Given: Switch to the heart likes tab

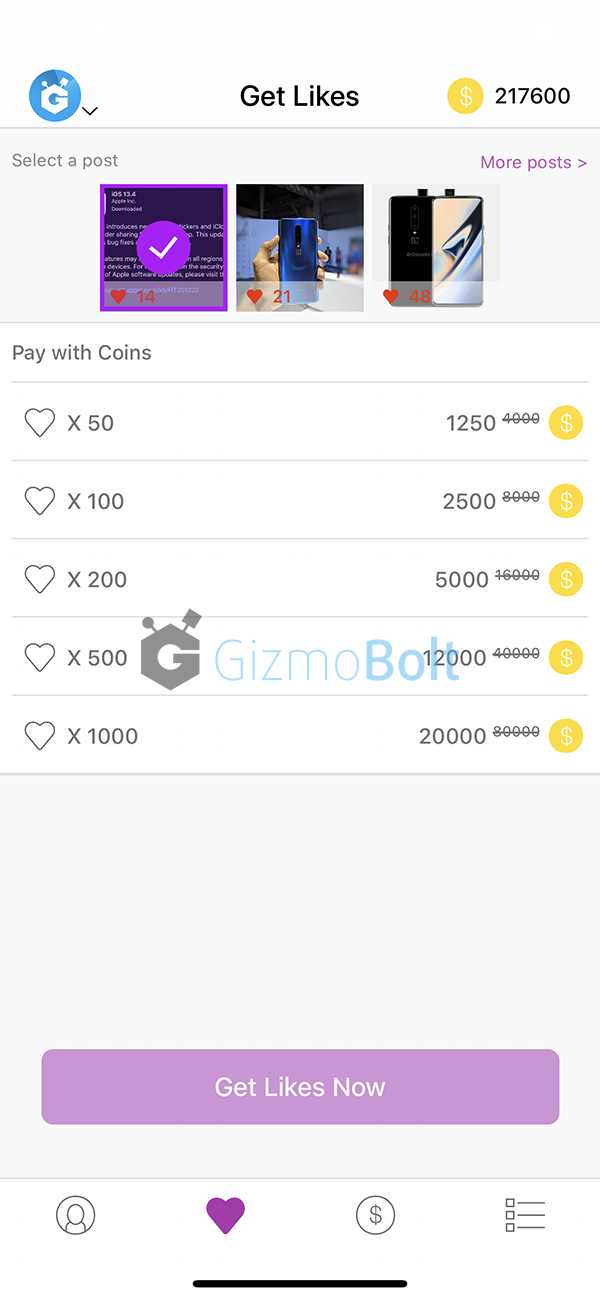Looking at the screenshot, I should click(x=225, y=1215).
